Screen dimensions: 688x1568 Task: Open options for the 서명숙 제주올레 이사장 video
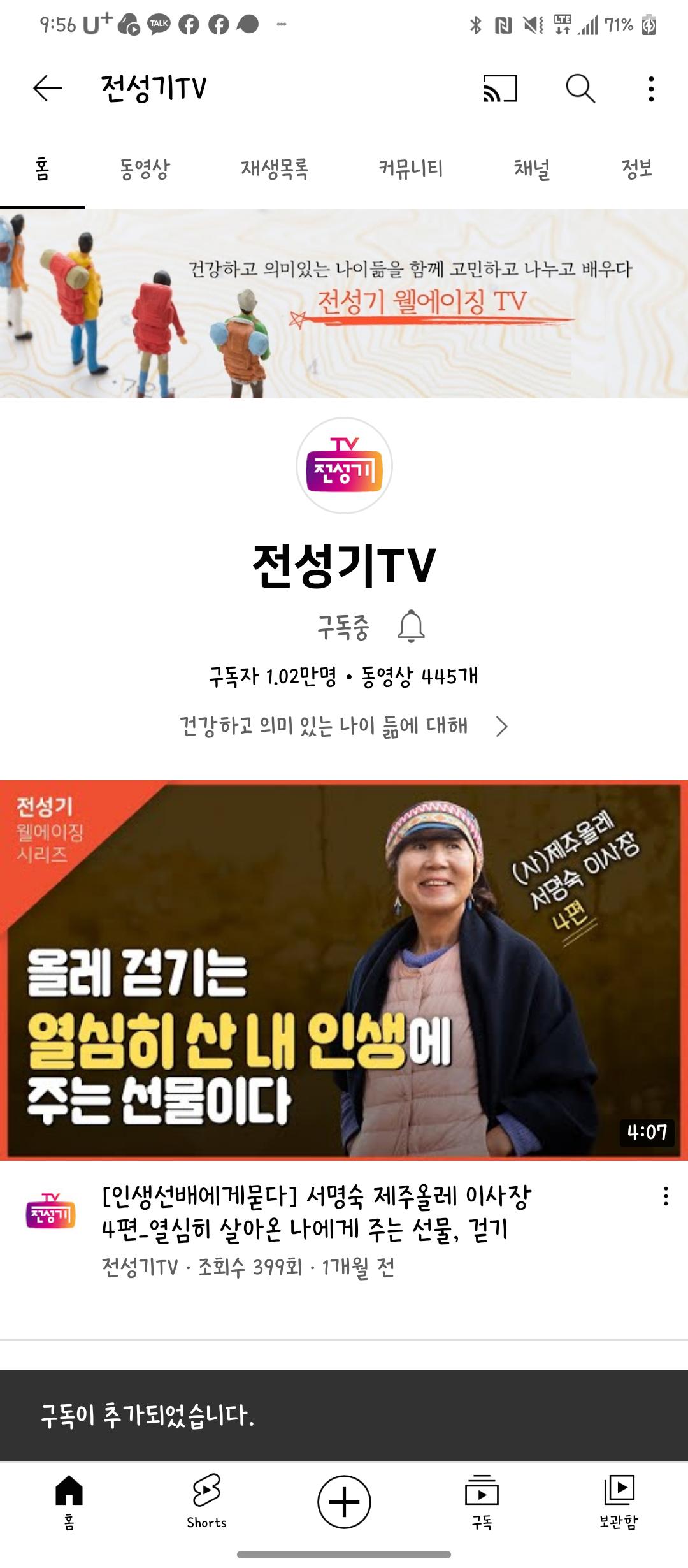click(x=666, y=1196)
